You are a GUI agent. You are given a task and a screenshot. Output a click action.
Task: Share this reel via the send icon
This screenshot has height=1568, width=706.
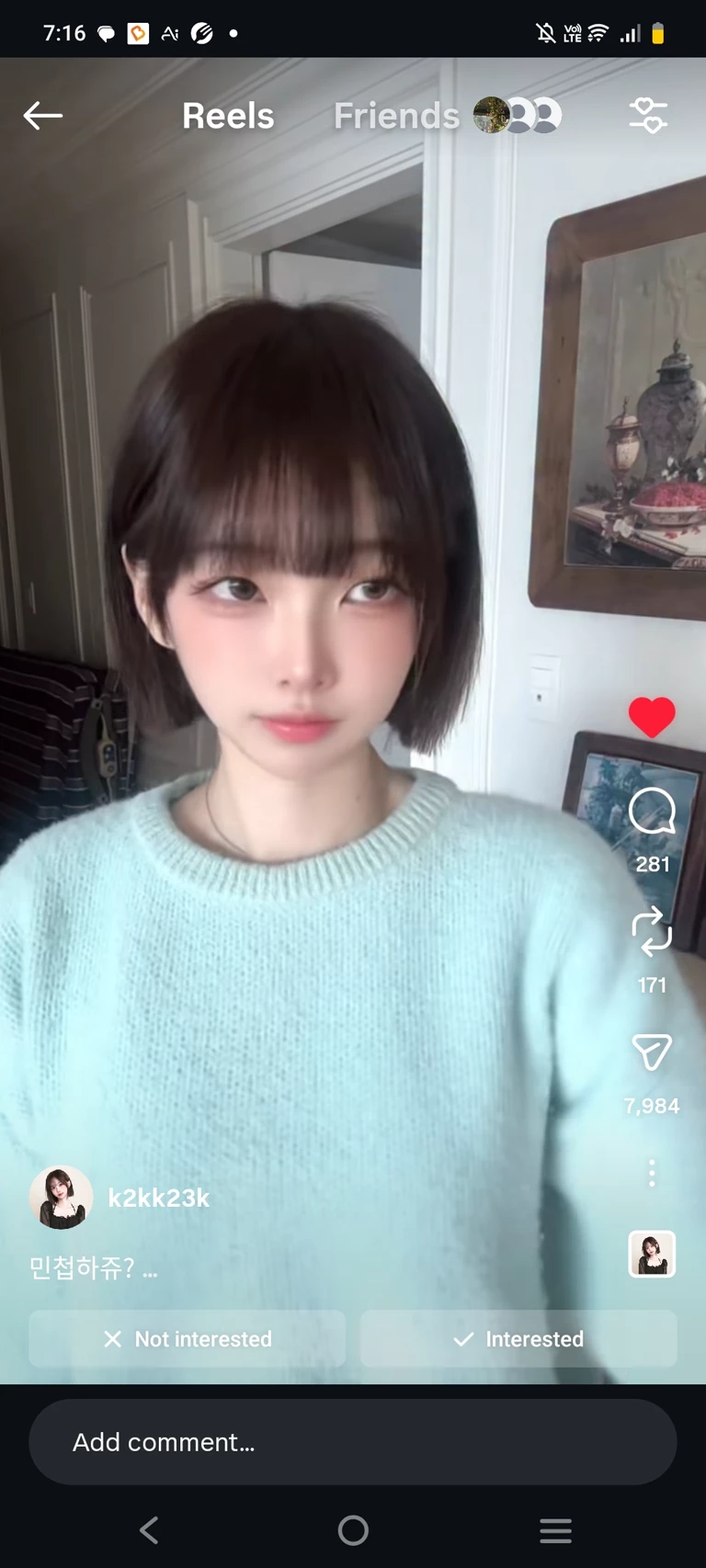click(x=652, y=1053)
